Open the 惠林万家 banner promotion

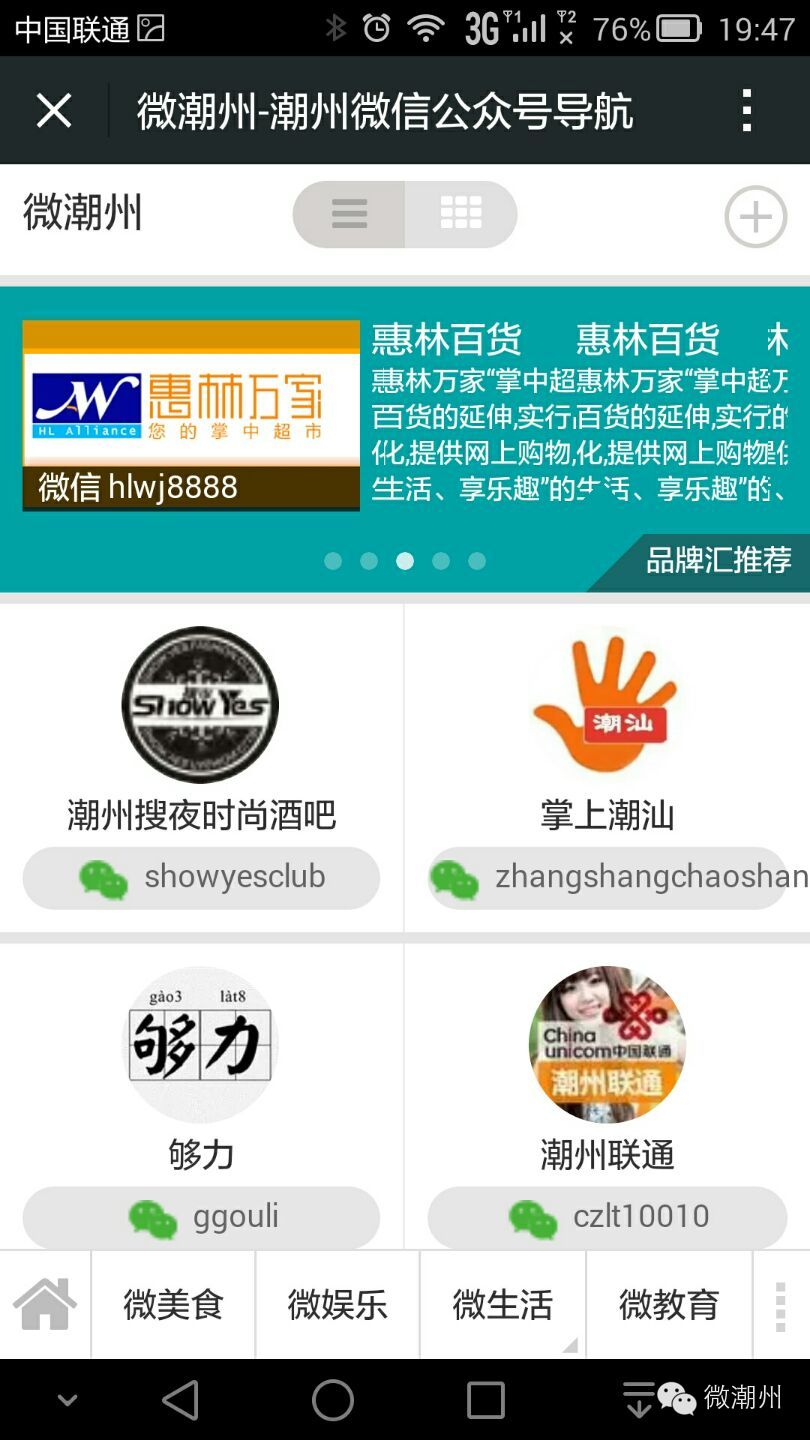tap(191, 415)
